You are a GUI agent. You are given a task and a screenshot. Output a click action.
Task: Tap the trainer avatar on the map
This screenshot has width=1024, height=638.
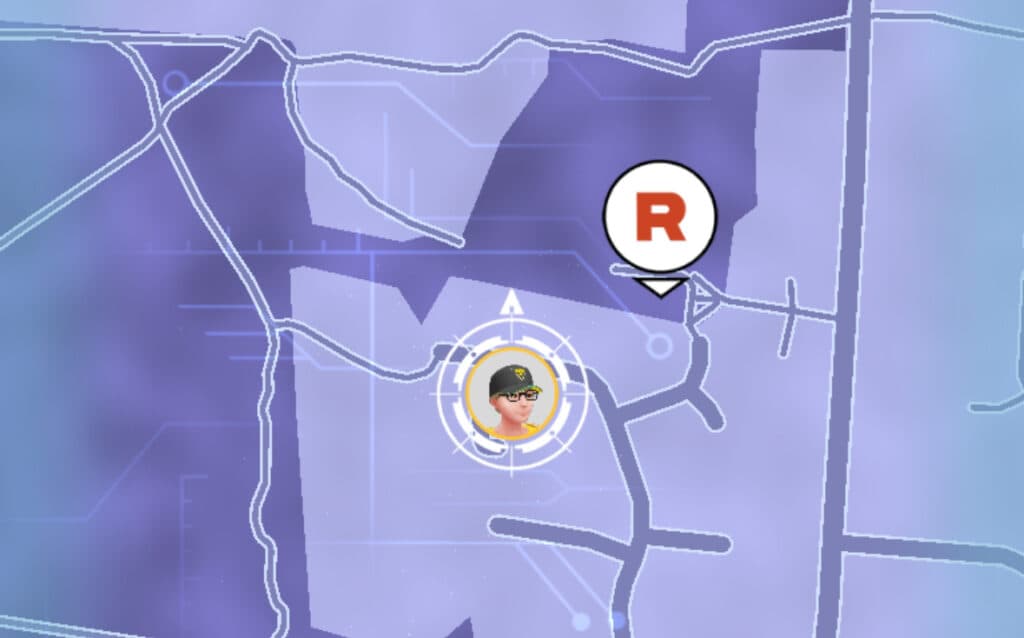pyautogui.click(x=513, y=395)
